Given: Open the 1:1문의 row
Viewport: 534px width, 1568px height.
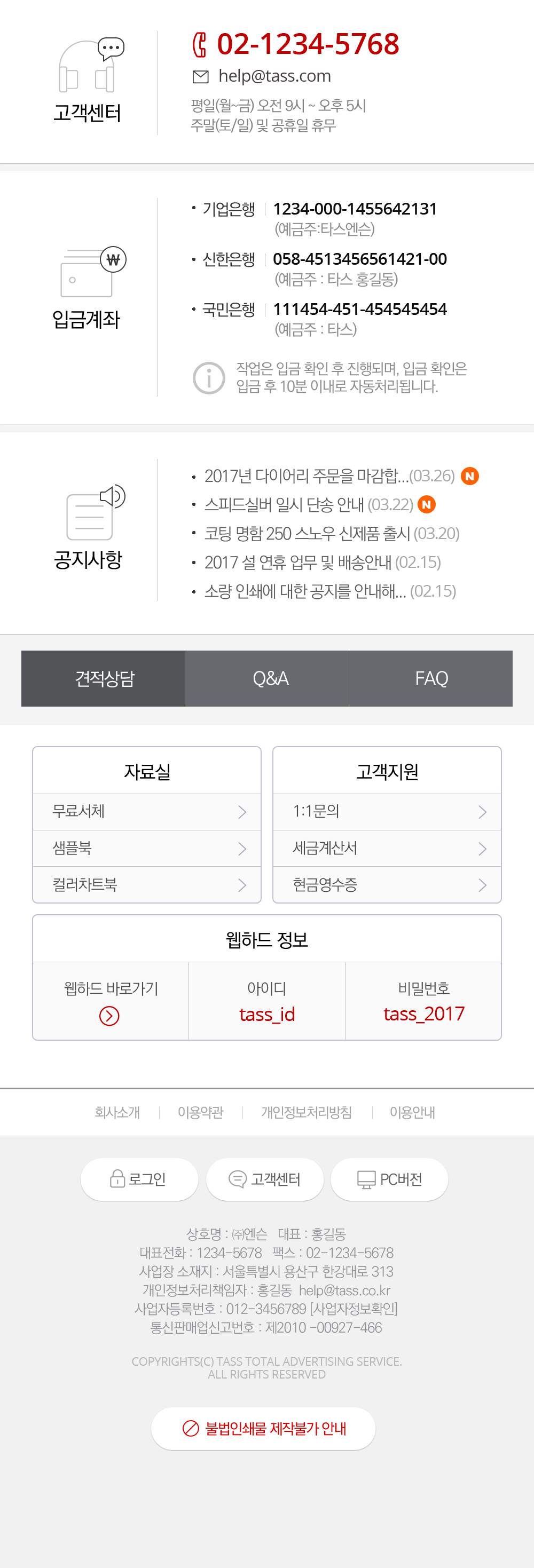Looking at the screenshot, I should coord(387,811).
